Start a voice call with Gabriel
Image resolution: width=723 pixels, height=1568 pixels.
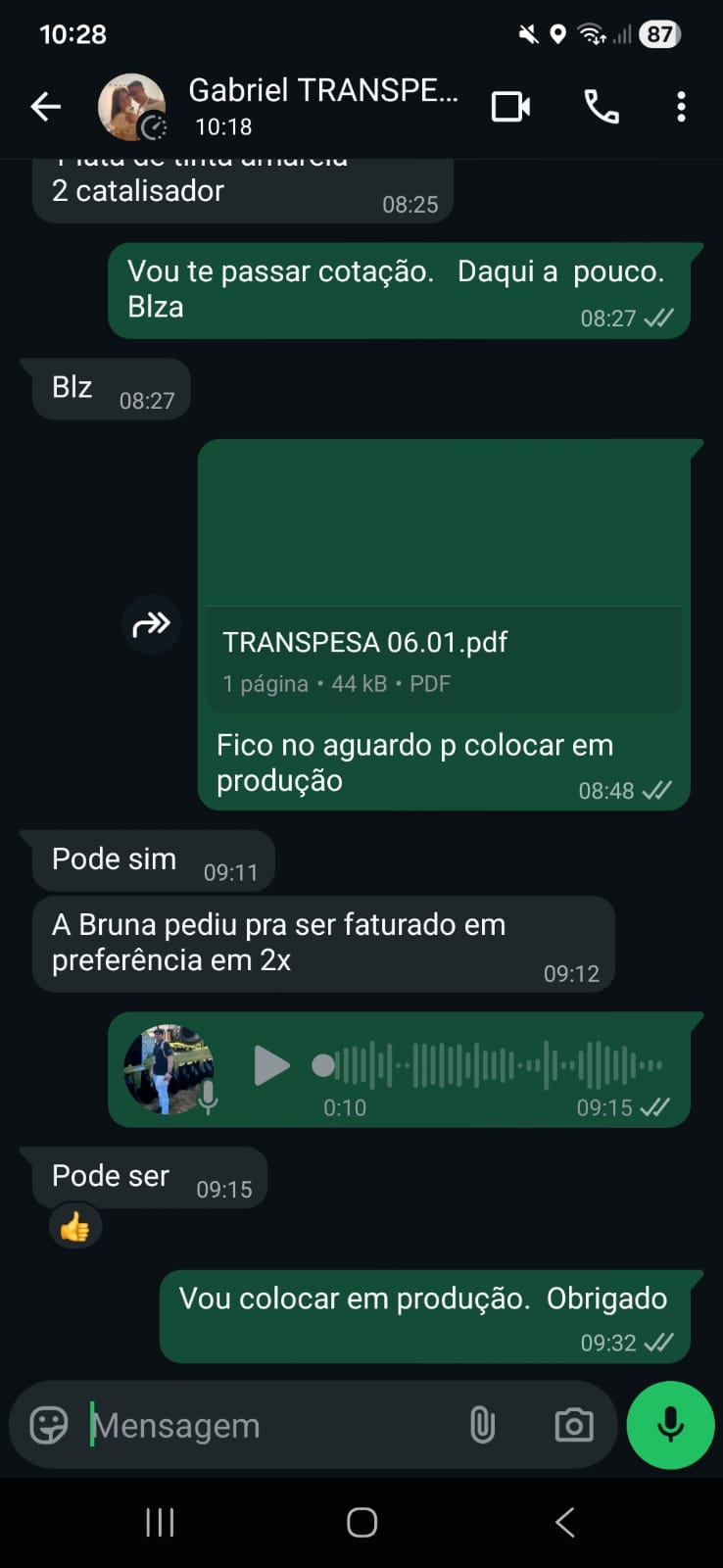[601, 107]
